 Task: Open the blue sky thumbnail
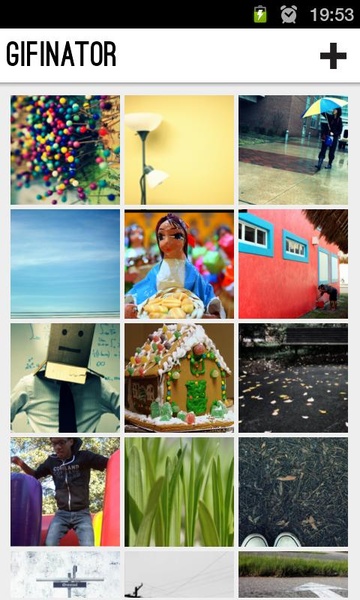tap(65, 264)
